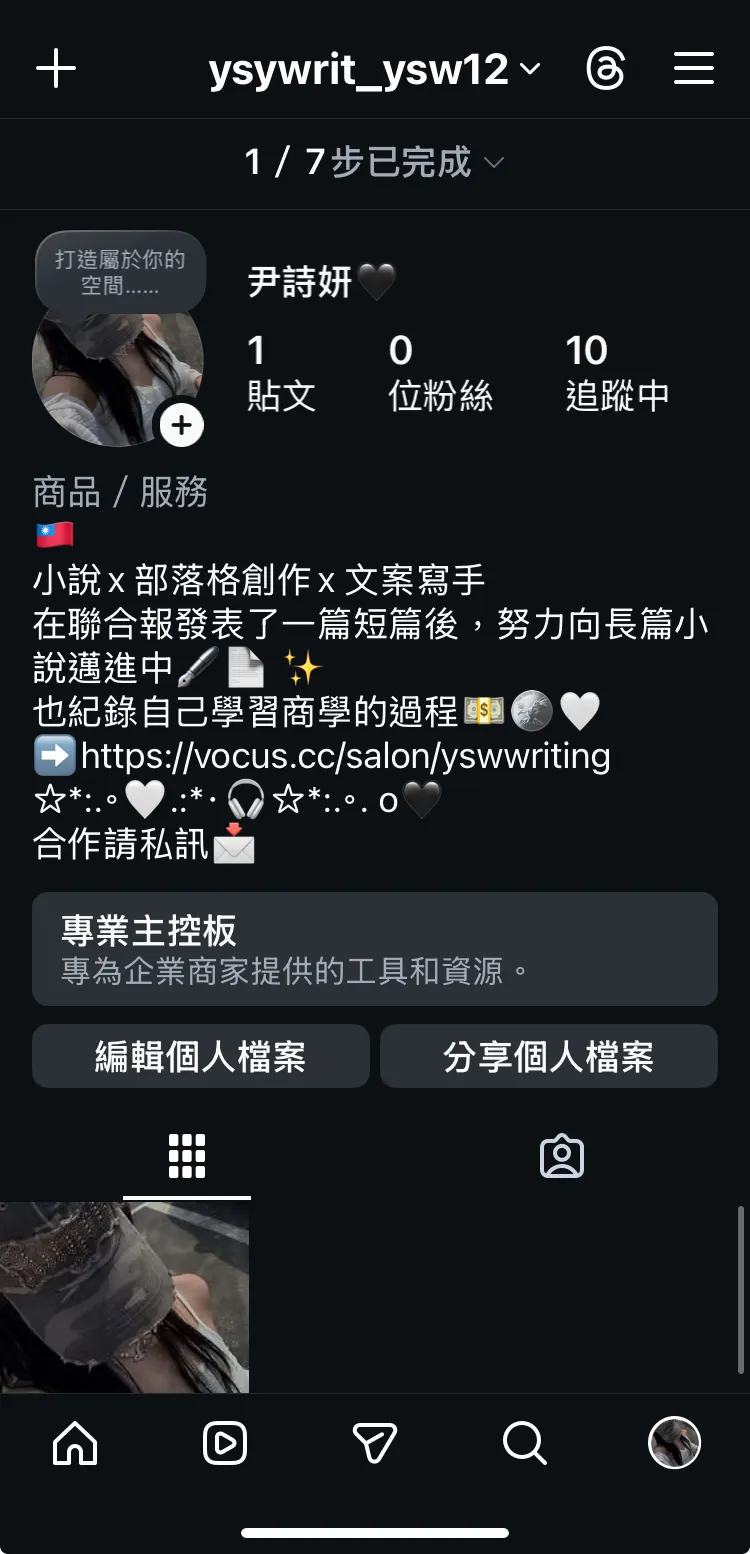Tap the plus icon to create new content
750x1554 pixels.
tap(56, 69)
